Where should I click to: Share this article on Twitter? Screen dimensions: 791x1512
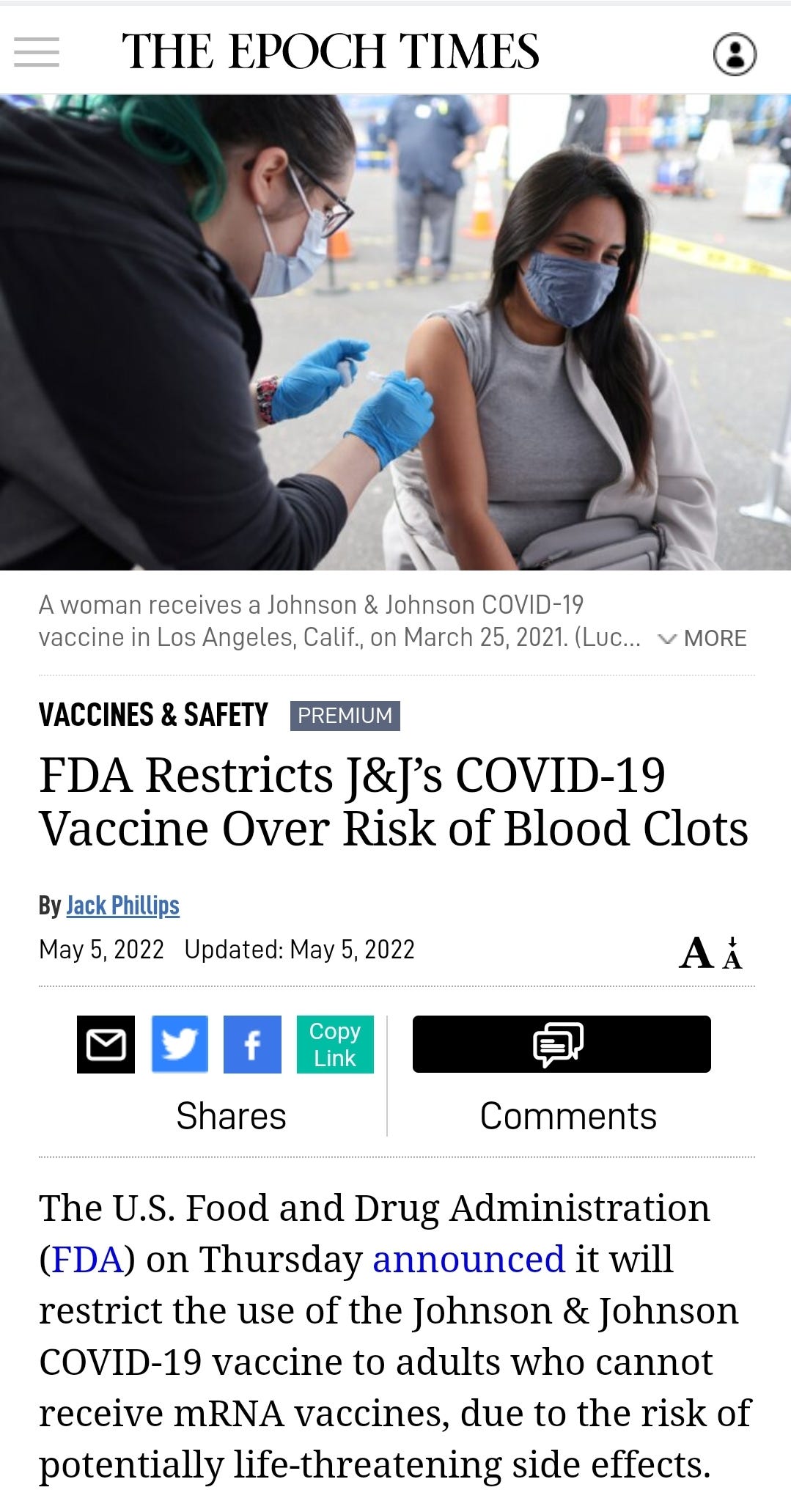tap(180, 1044)
